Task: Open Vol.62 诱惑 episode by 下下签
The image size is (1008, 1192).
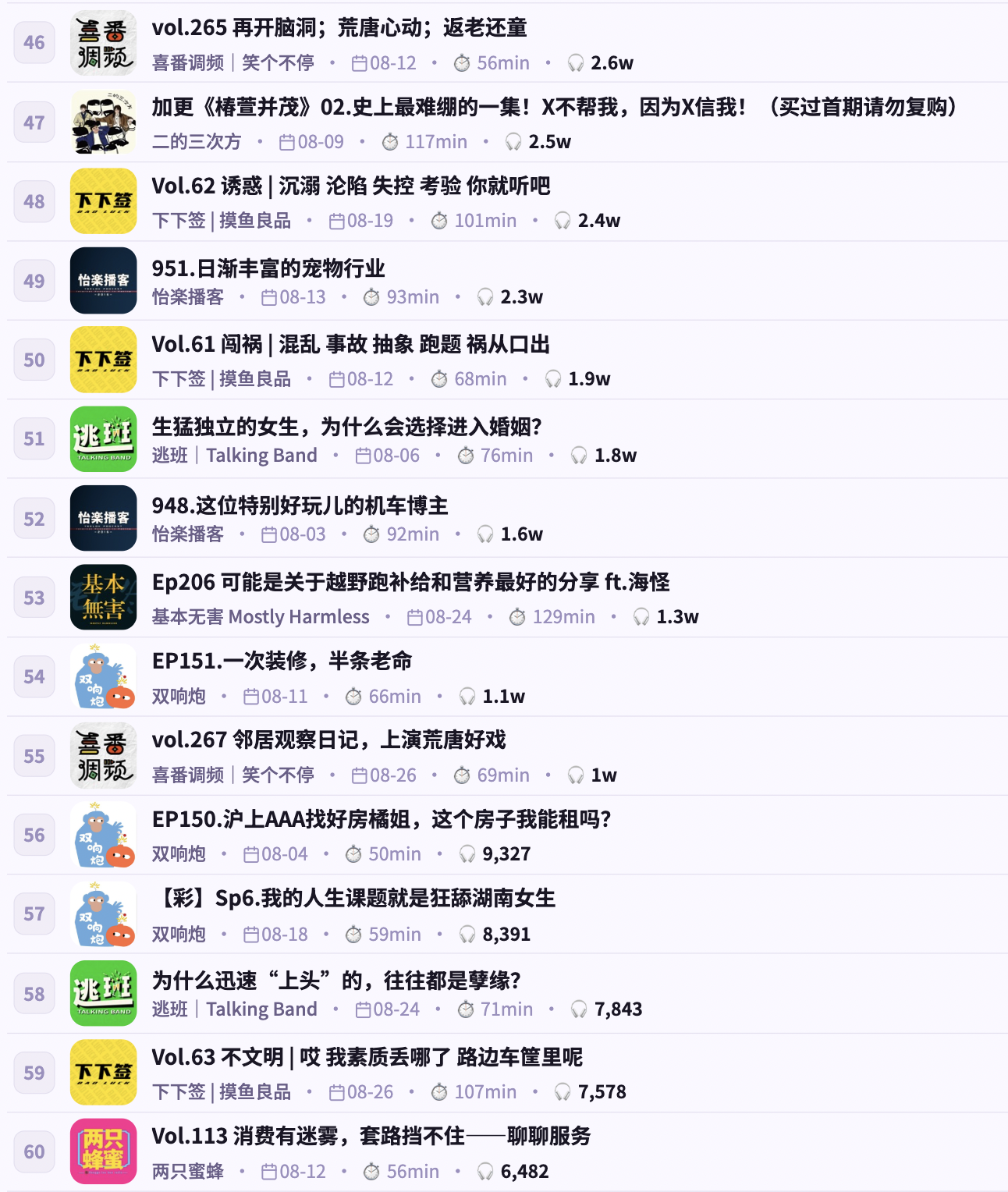Action: (351, 186)
